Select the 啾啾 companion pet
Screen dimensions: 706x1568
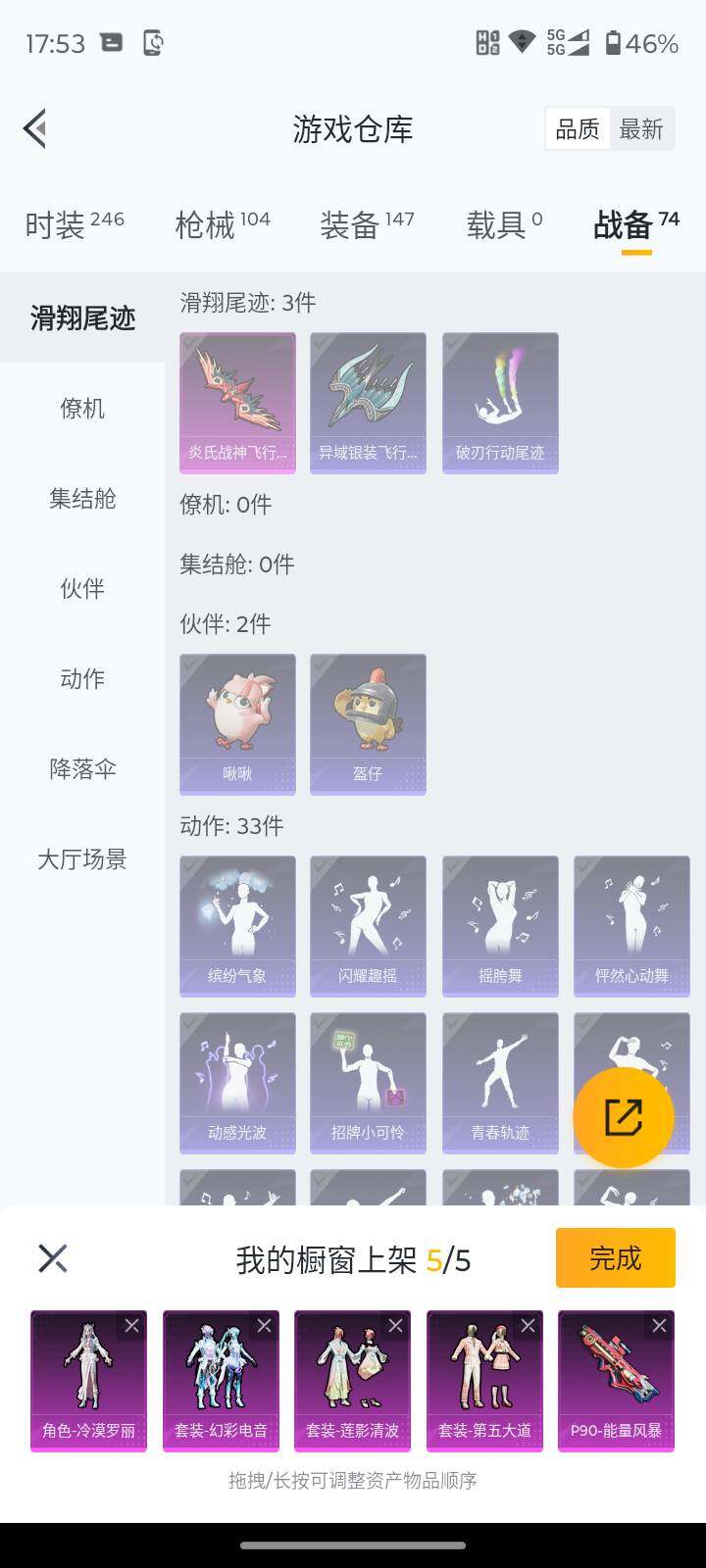236,723
